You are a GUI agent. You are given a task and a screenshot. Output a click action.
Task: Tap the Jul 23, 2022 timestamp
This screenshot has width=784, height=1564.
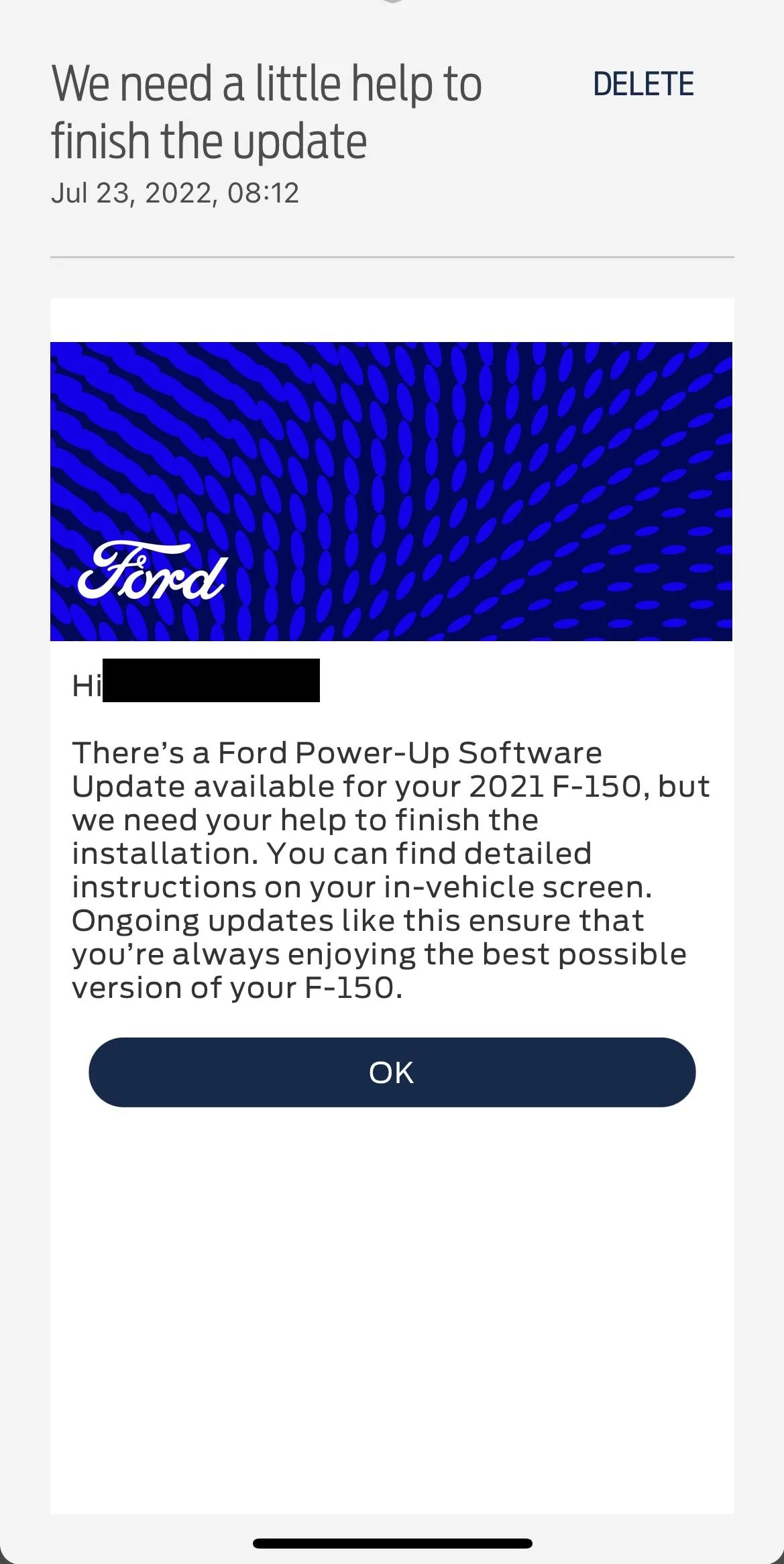176,194
